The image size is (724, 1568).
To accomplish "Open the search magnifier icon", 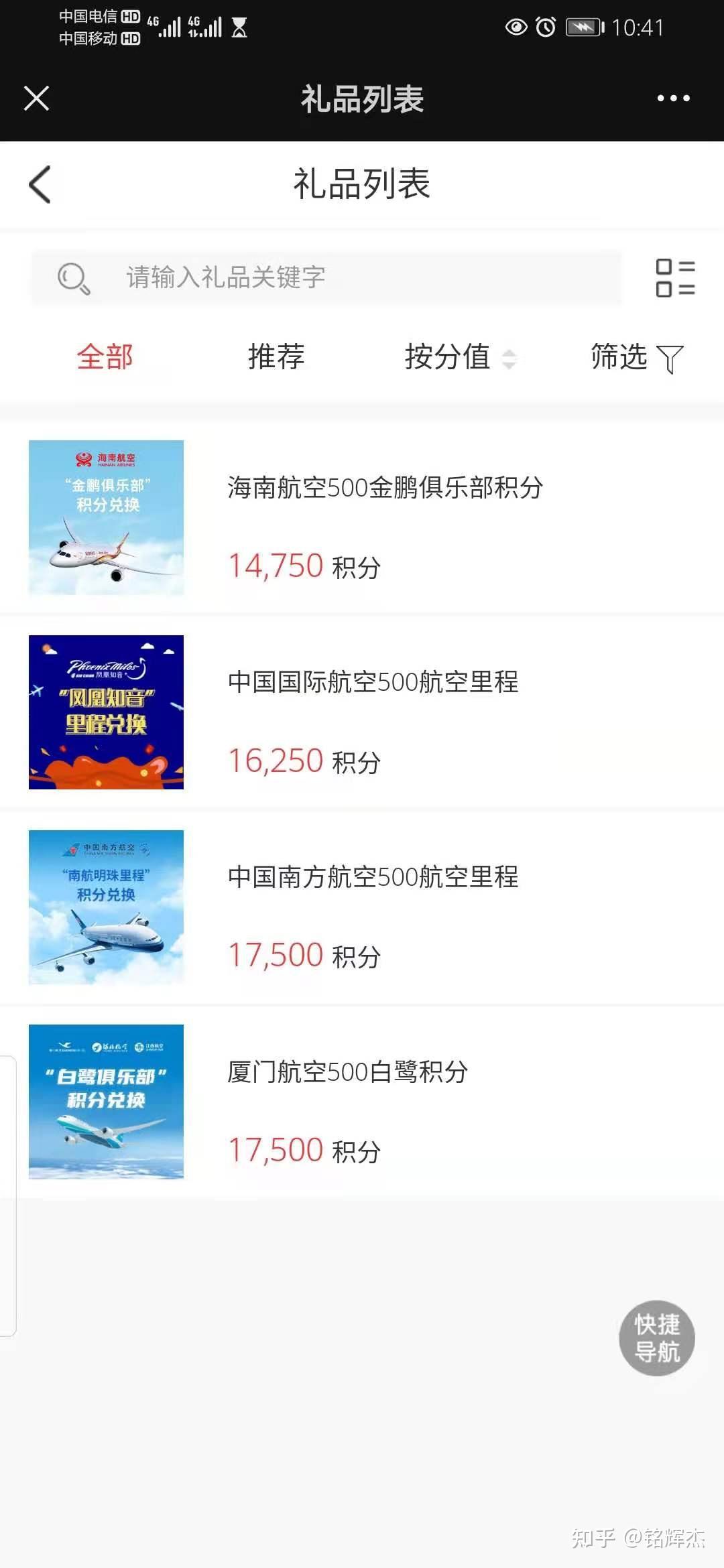I will (x=74, y=277).
